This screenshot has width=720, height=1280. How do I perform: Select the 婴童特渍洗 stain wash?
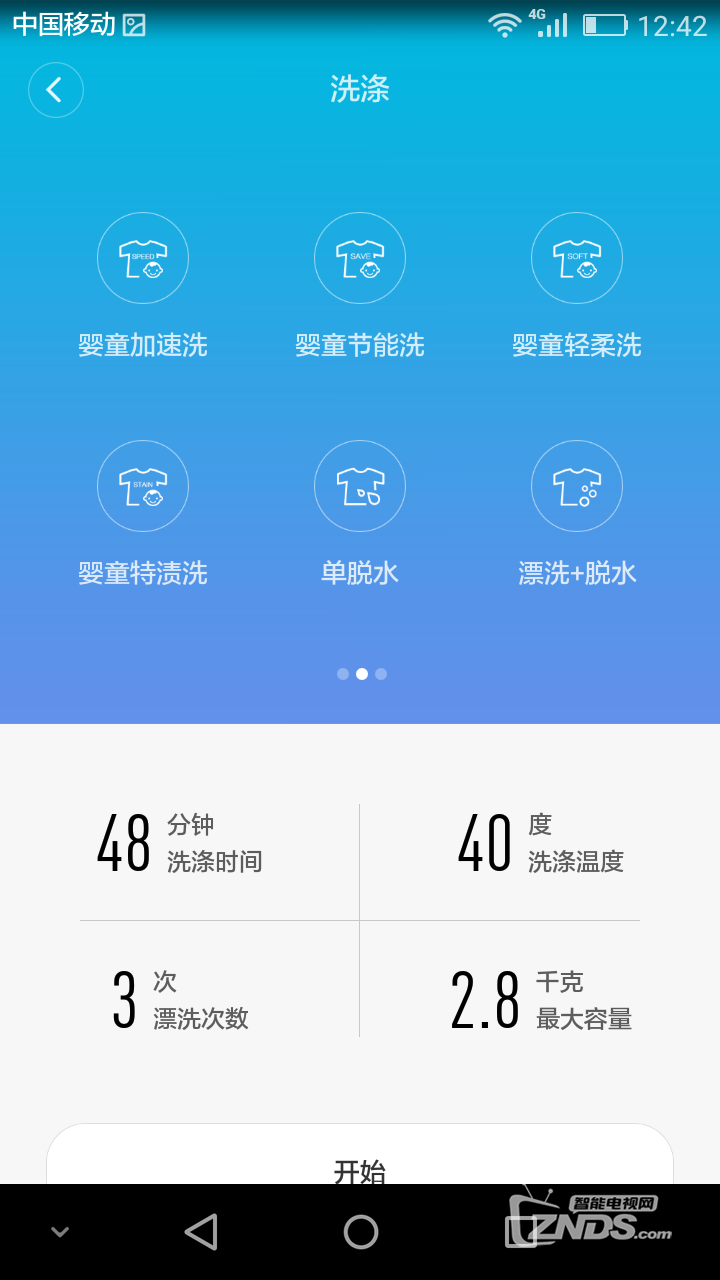(x=143, y=486)
